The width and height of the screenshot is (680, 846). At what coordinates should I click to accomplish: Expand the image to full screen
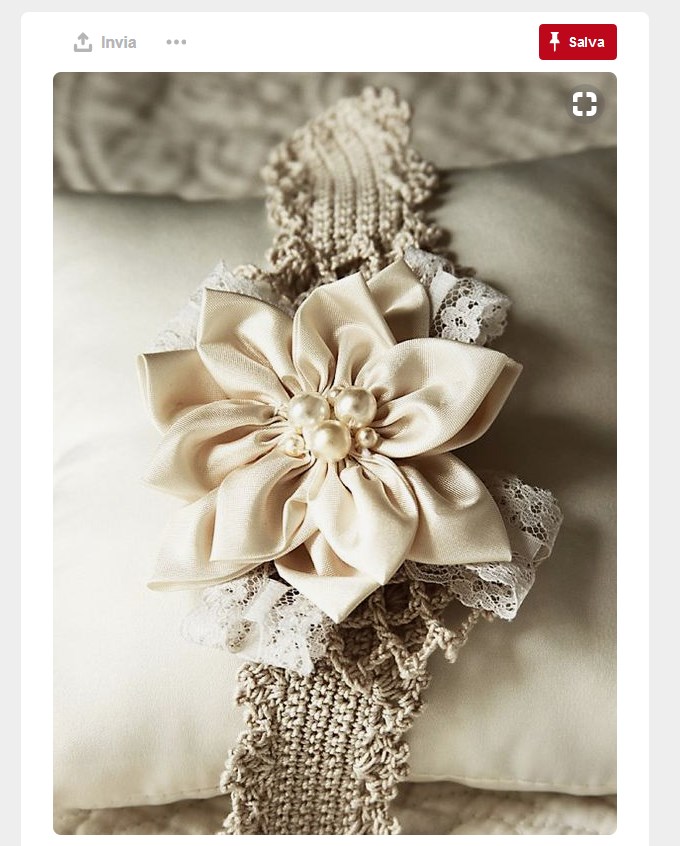[585, 104]
